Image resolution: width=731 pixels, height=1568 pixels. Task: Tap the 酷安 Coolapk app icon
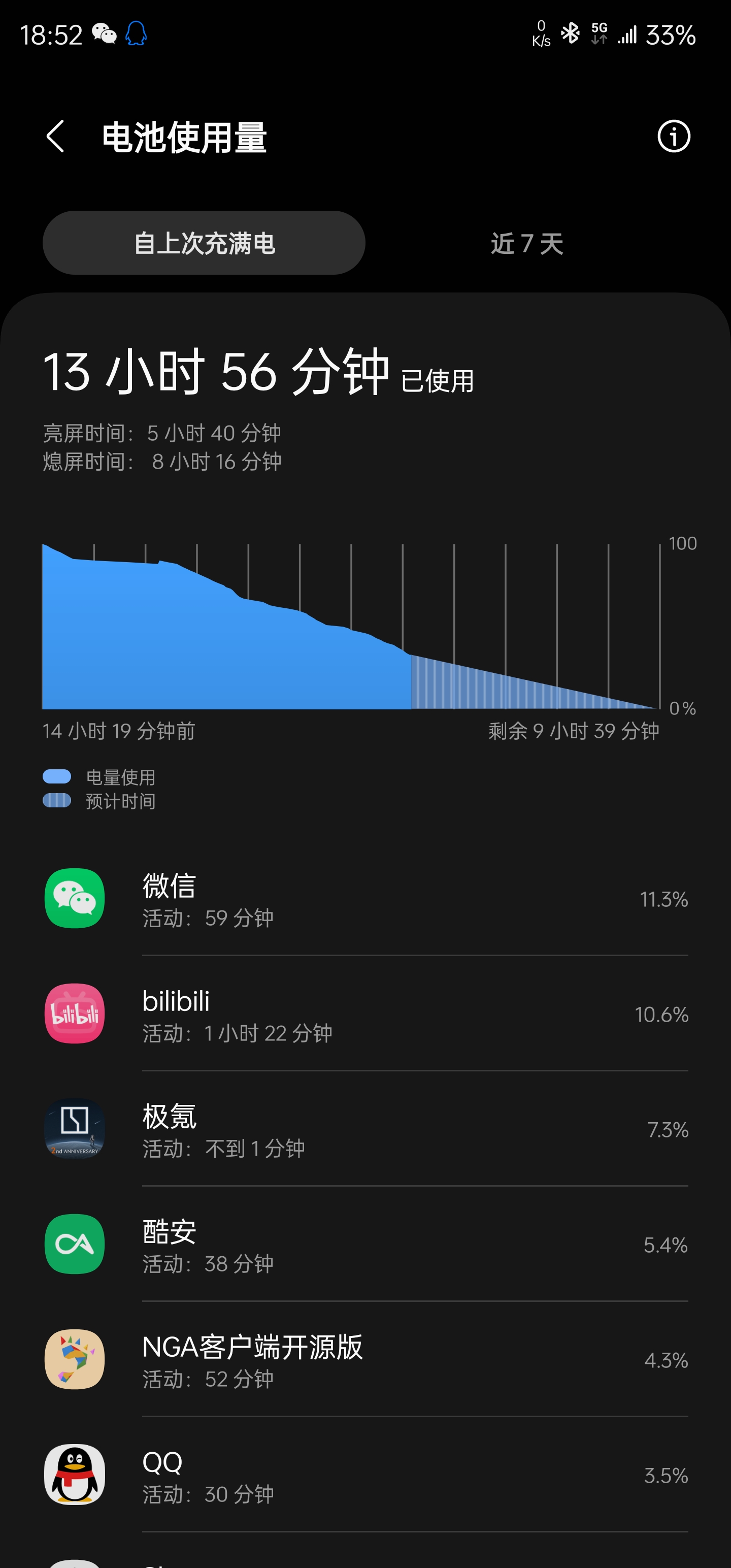[x=74, y=1244]
